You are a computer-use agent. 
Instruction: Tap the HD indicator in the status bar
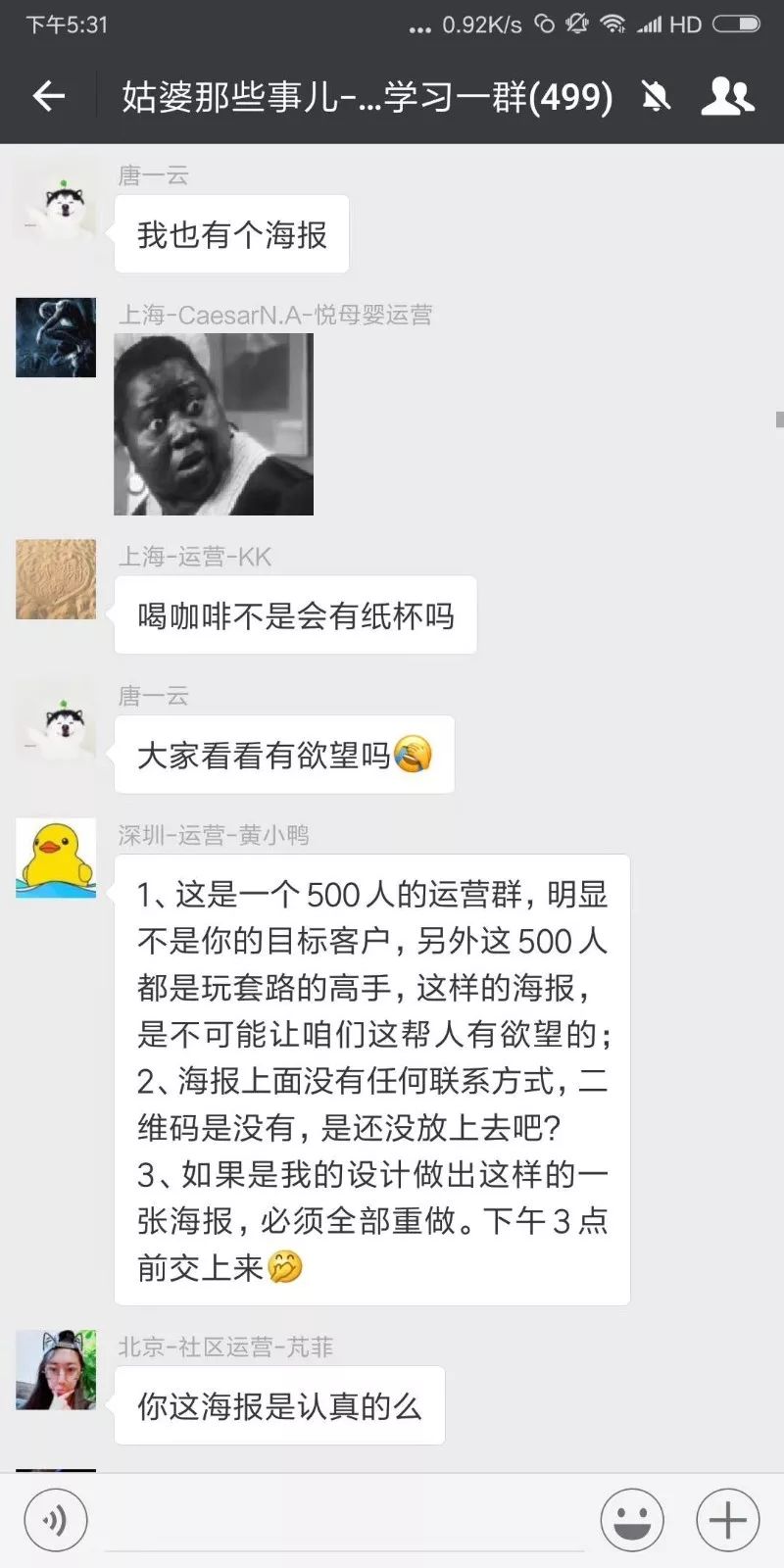(686, 24)
